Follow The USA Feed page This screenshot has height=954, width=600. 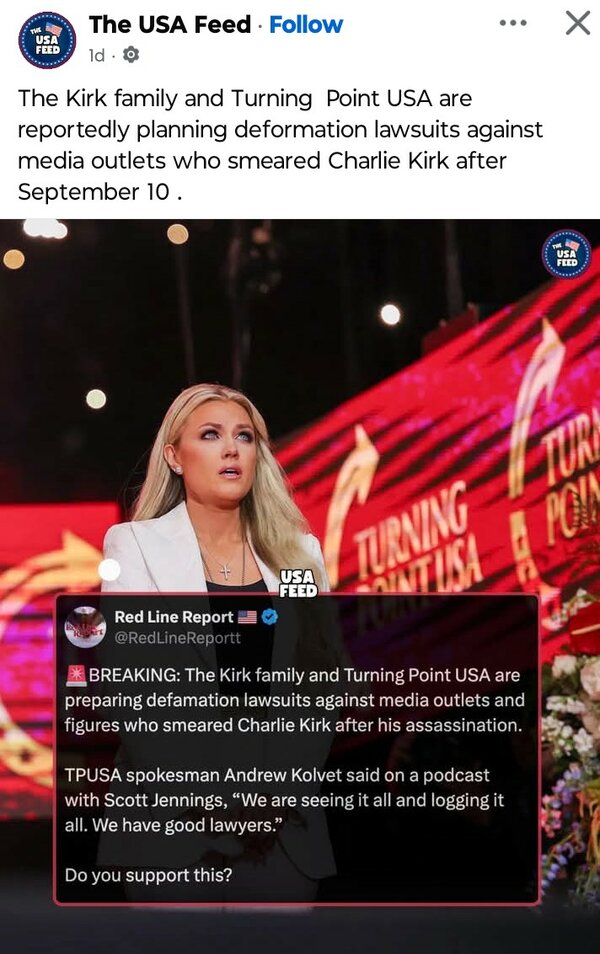(x=306, y=25)
